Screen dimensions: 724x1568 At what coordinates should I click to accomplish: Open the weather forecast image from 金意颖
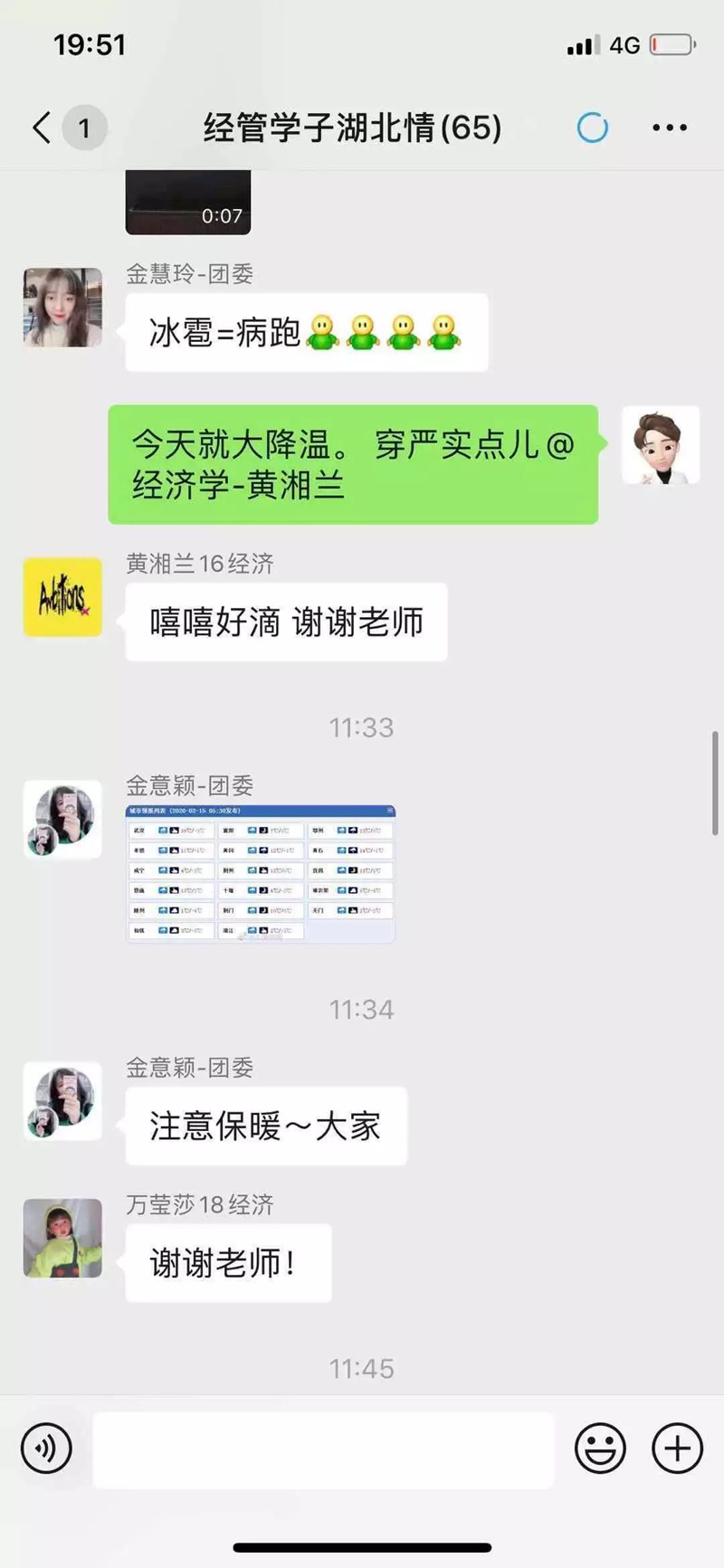(261, 874)
